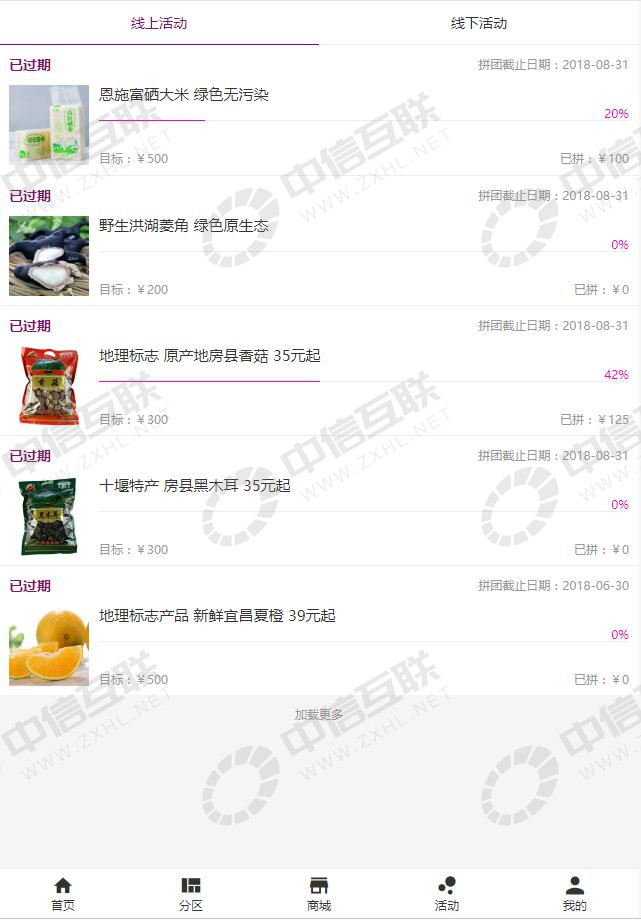Select the 线上活动 tab
This screenshot has height=921, width=641.
click(159, 23)
